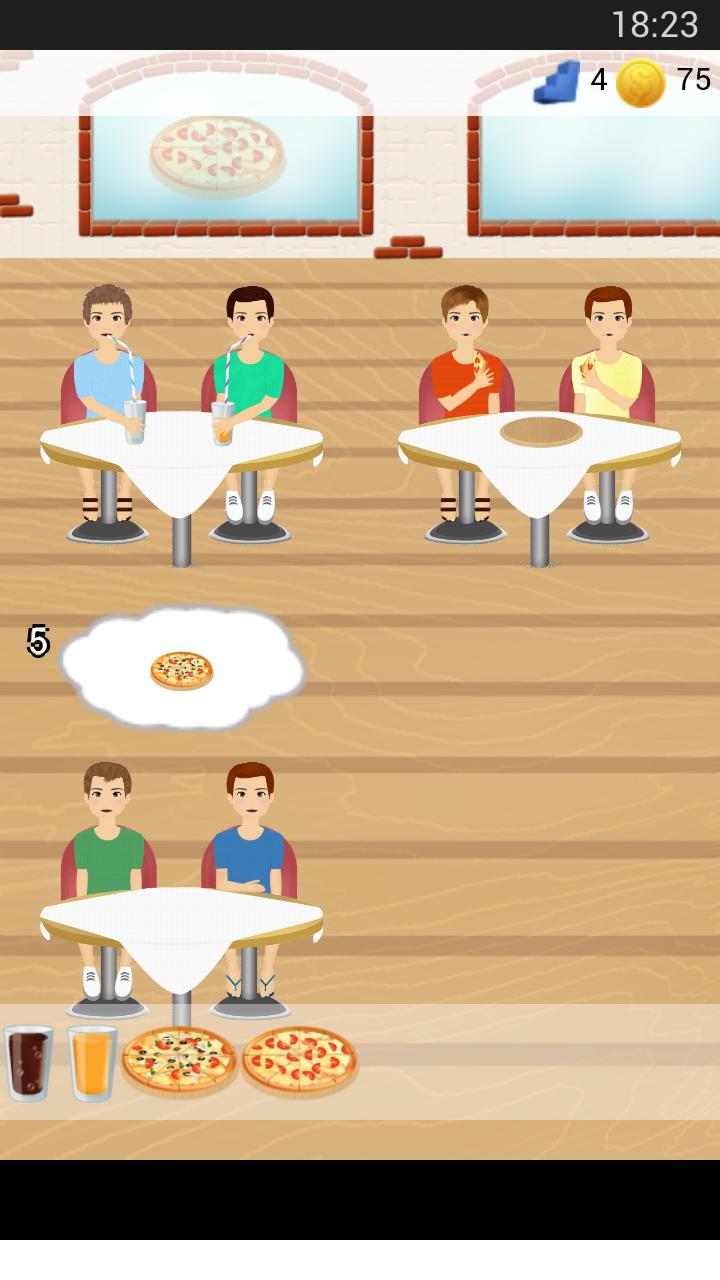Select the cola drink glass
Viewport: 720px width, 1280px height.
click(x=28, y=1063)
